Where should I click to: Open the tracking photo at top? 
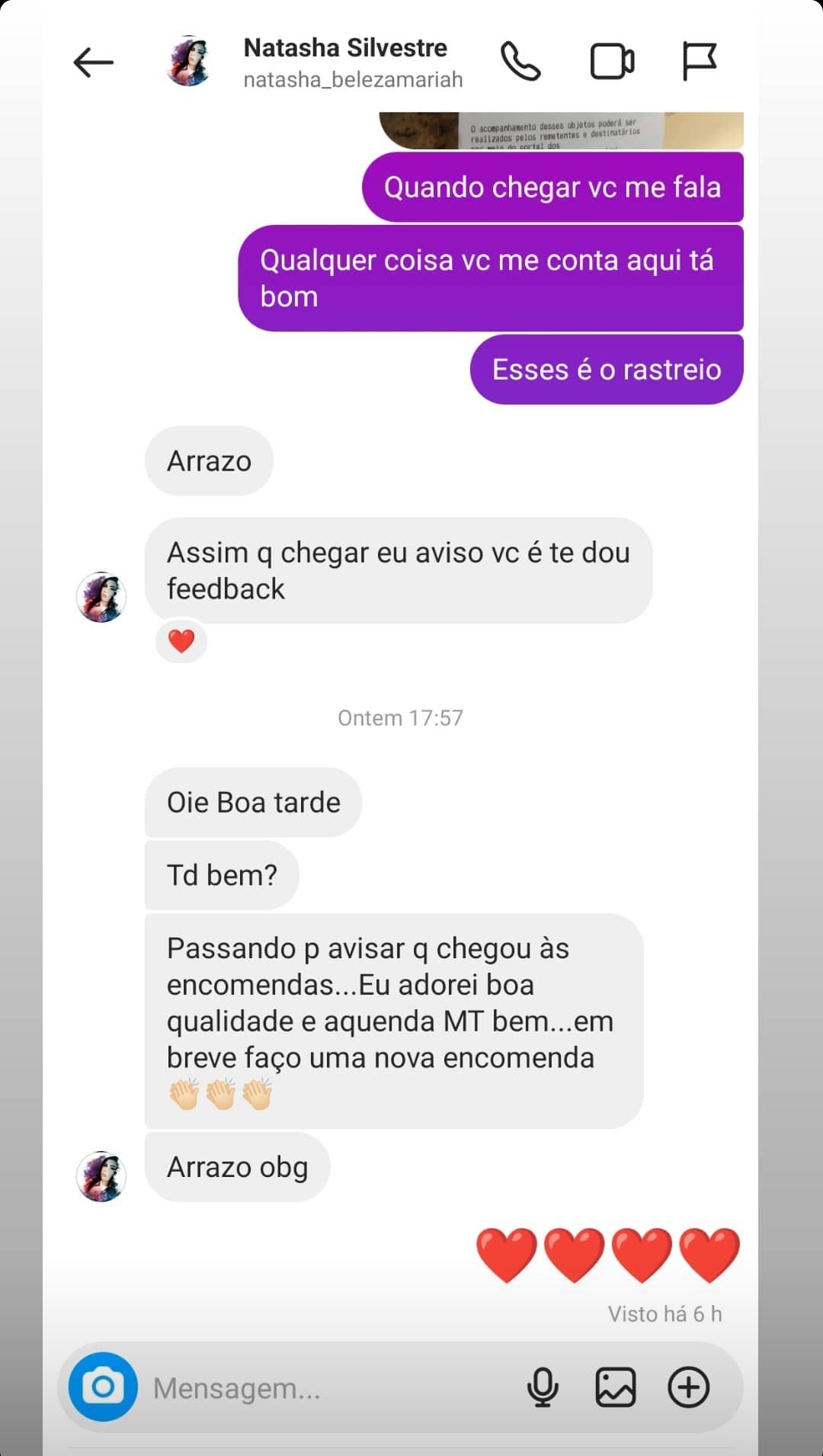click(x=561, y=130)
